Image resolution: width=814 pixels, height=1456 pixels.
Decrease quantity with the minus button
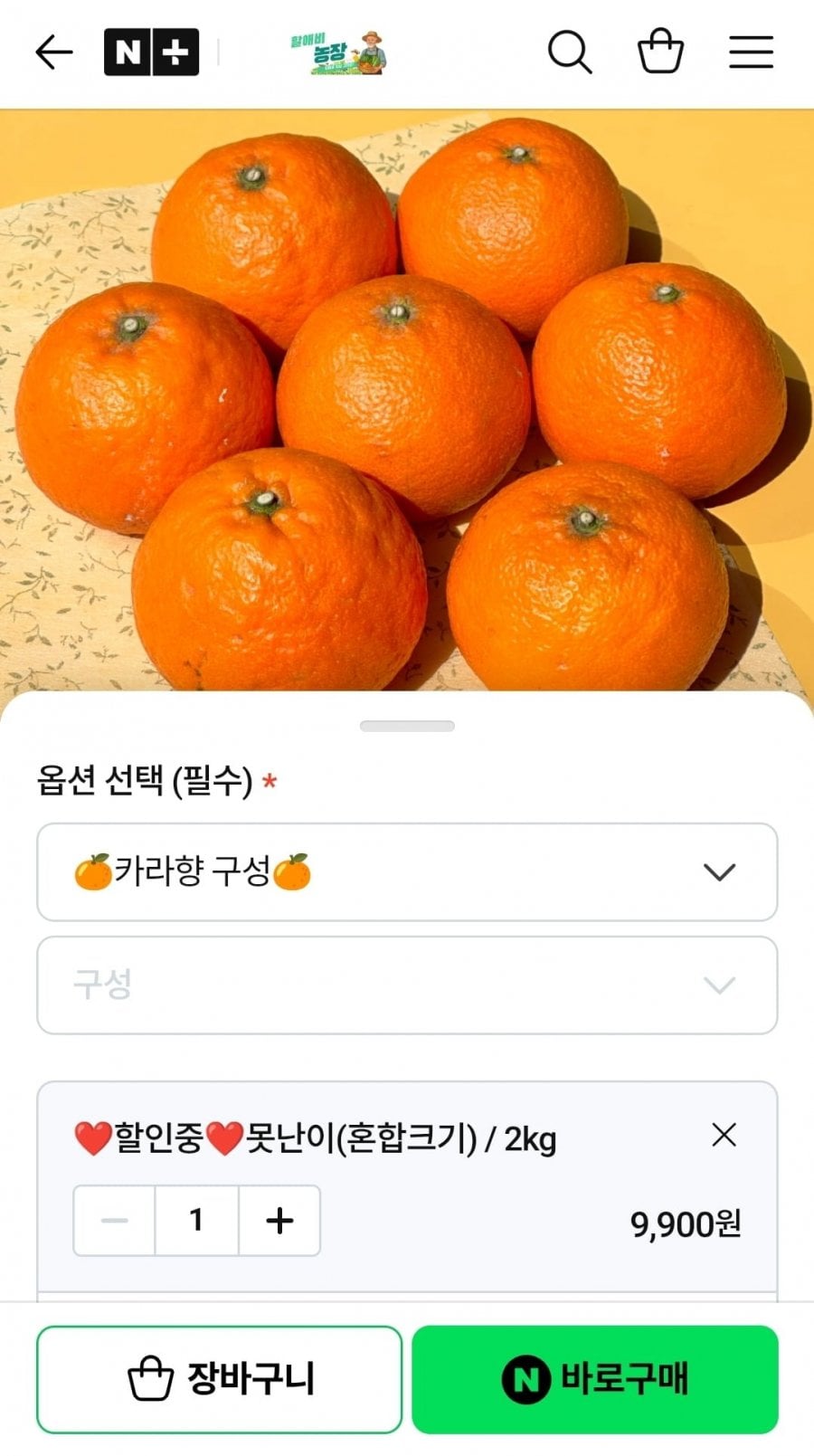(115, 1221)
